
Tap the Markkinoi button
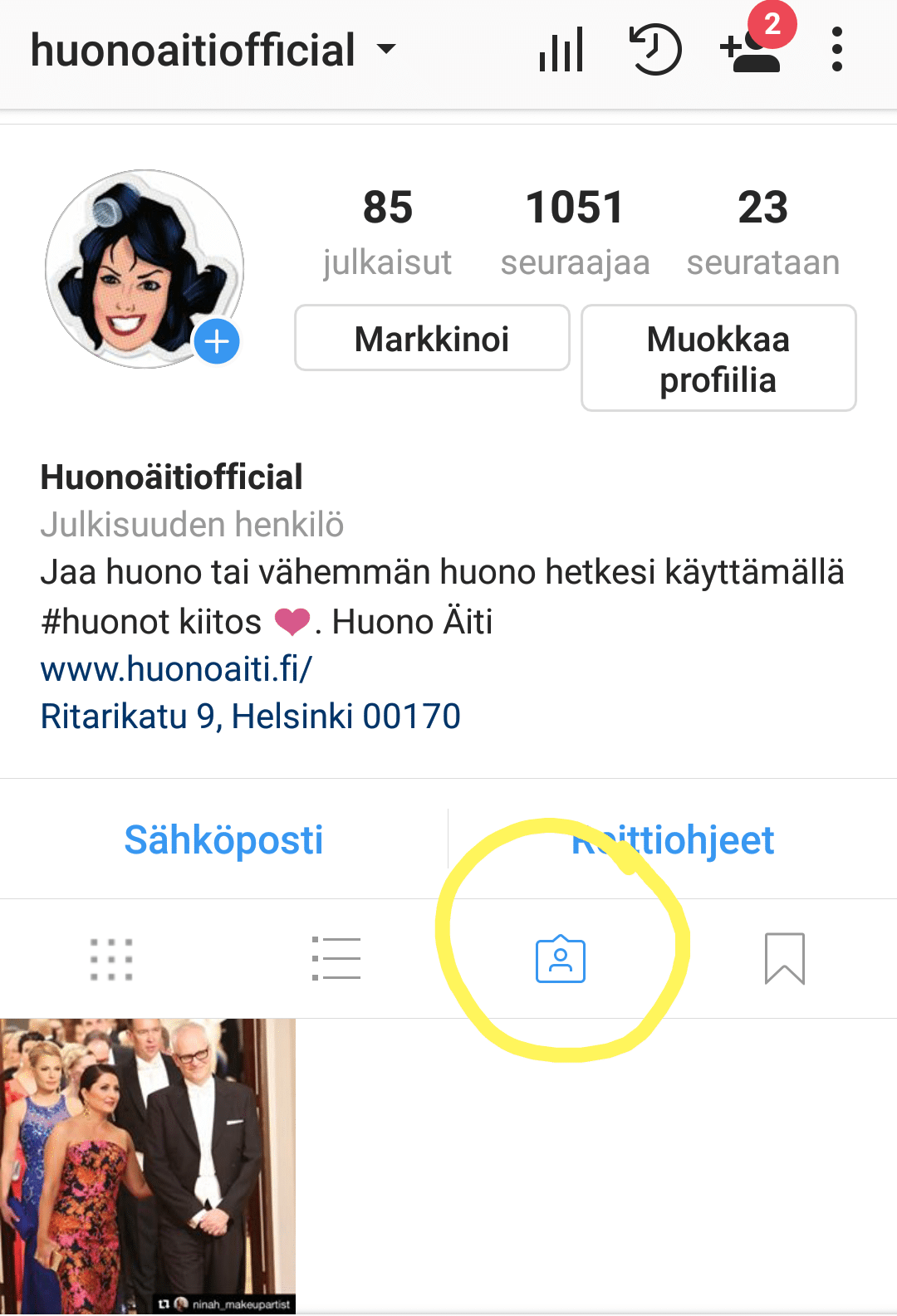click(x=432, y=338)
